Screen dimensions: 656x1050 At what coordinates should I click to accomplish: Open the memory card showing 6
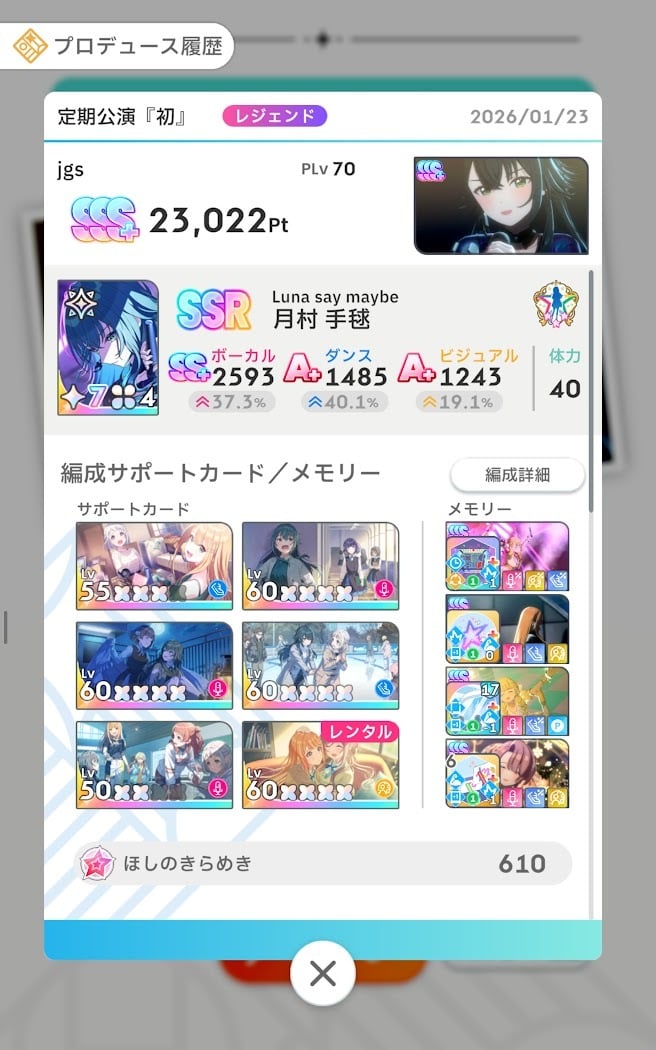point(507,773)
